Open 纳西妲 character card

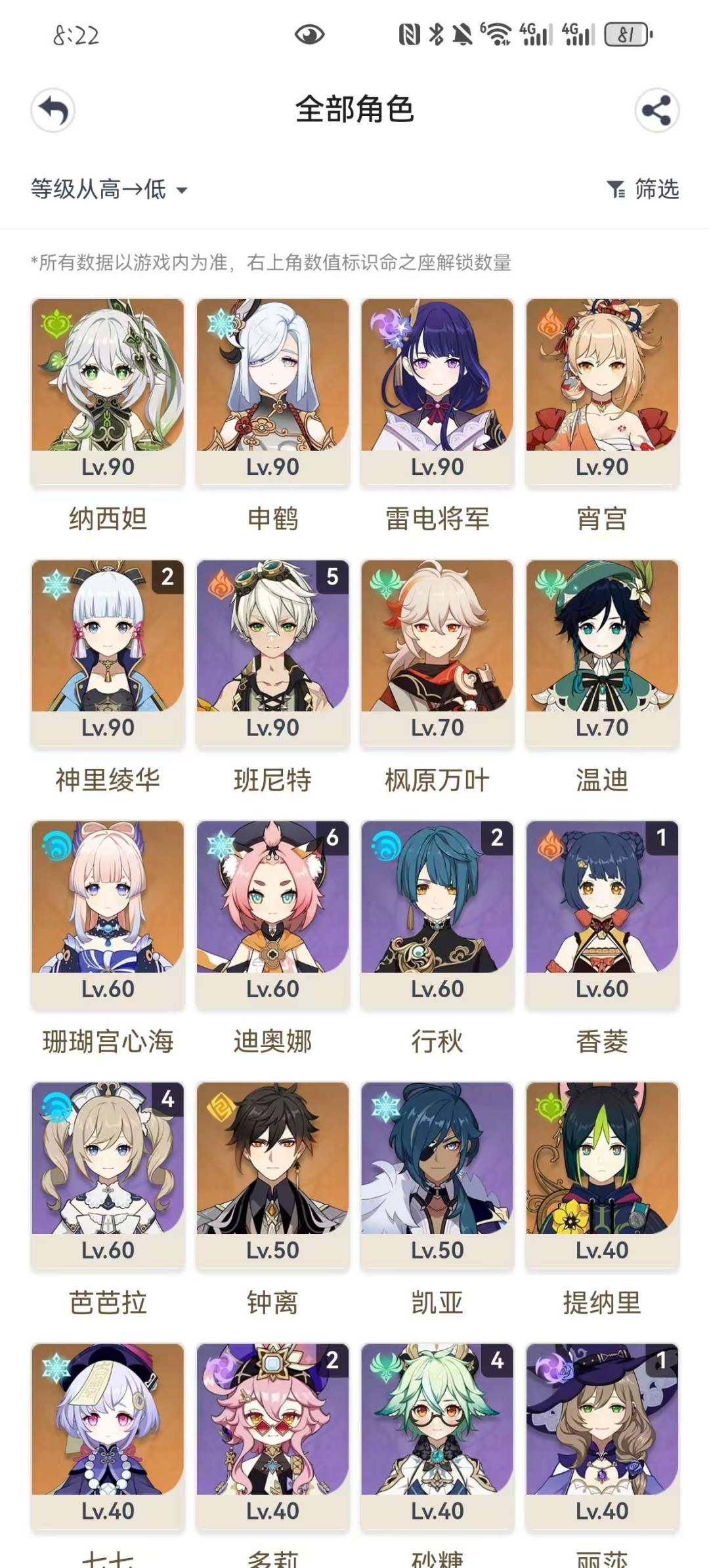pyautogui.click(x=108, y=391)
